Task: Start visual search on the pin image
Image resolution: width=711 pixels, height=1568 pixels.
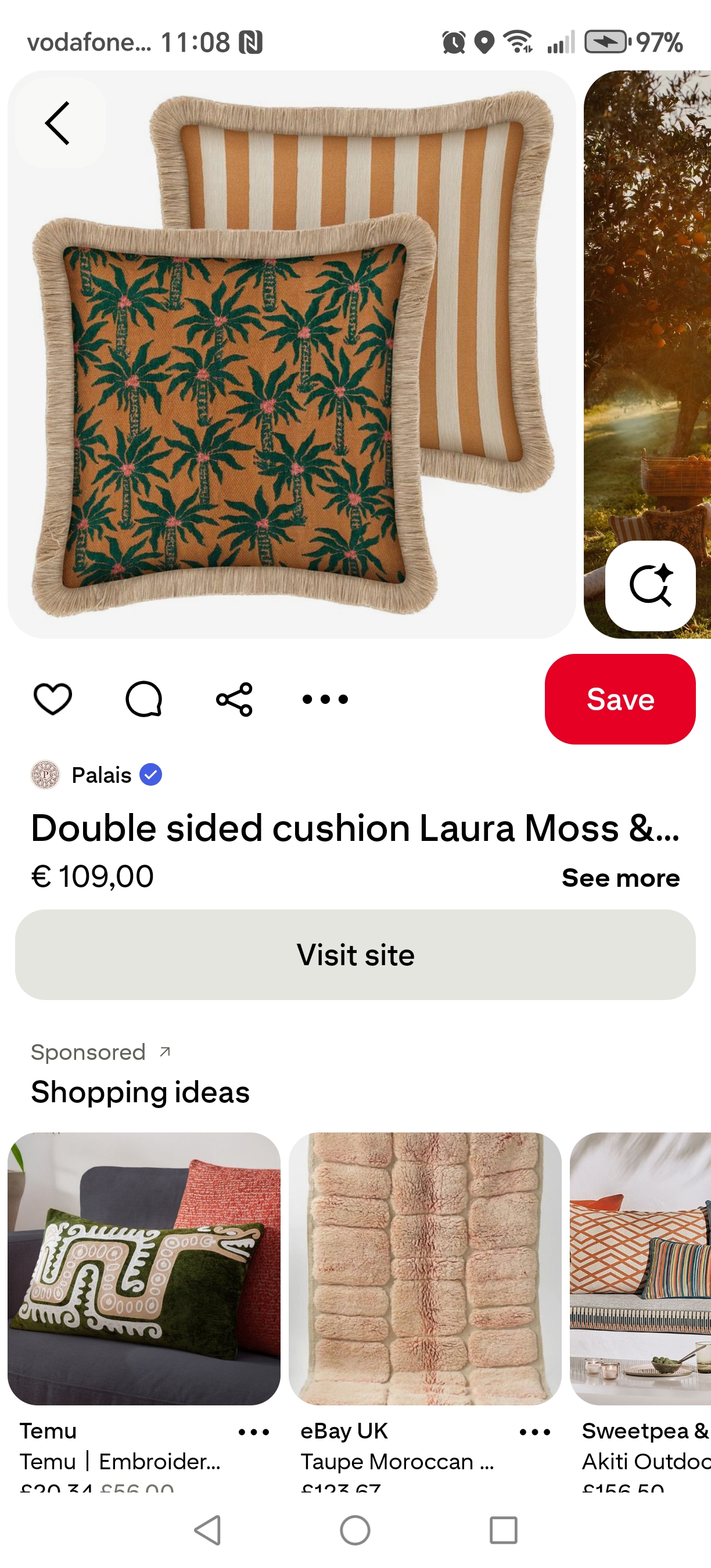Action: point(650,585)
